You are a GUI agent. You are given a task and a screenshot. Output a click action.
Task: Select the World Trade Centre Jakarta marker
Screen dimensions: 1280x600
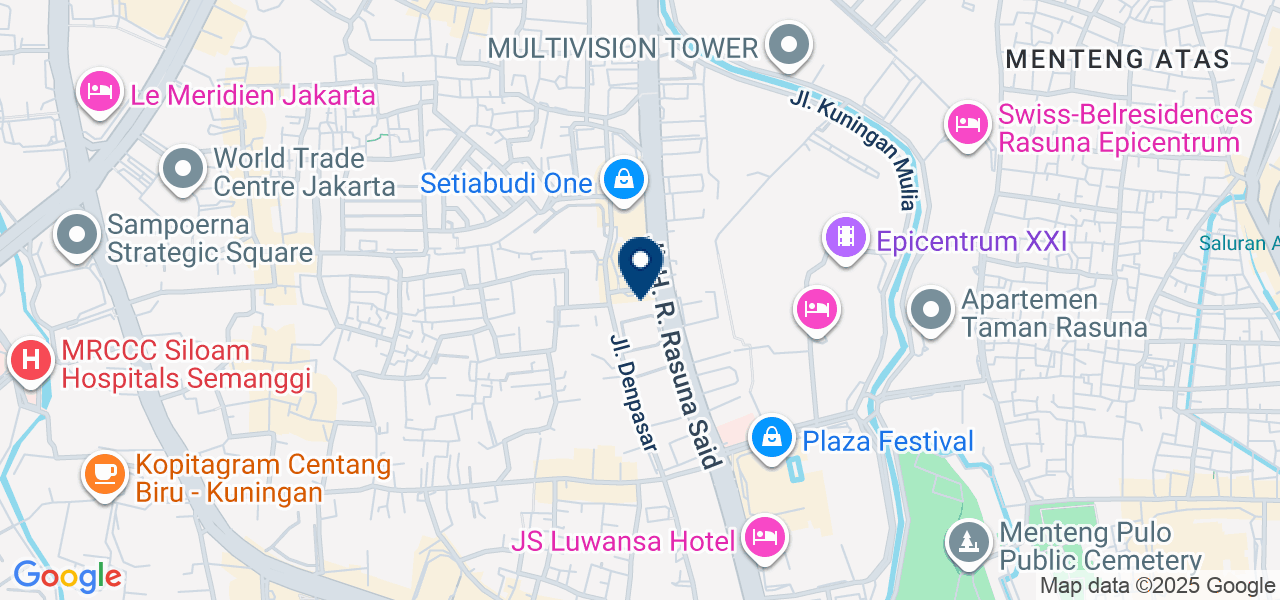(x=183, y=169)
